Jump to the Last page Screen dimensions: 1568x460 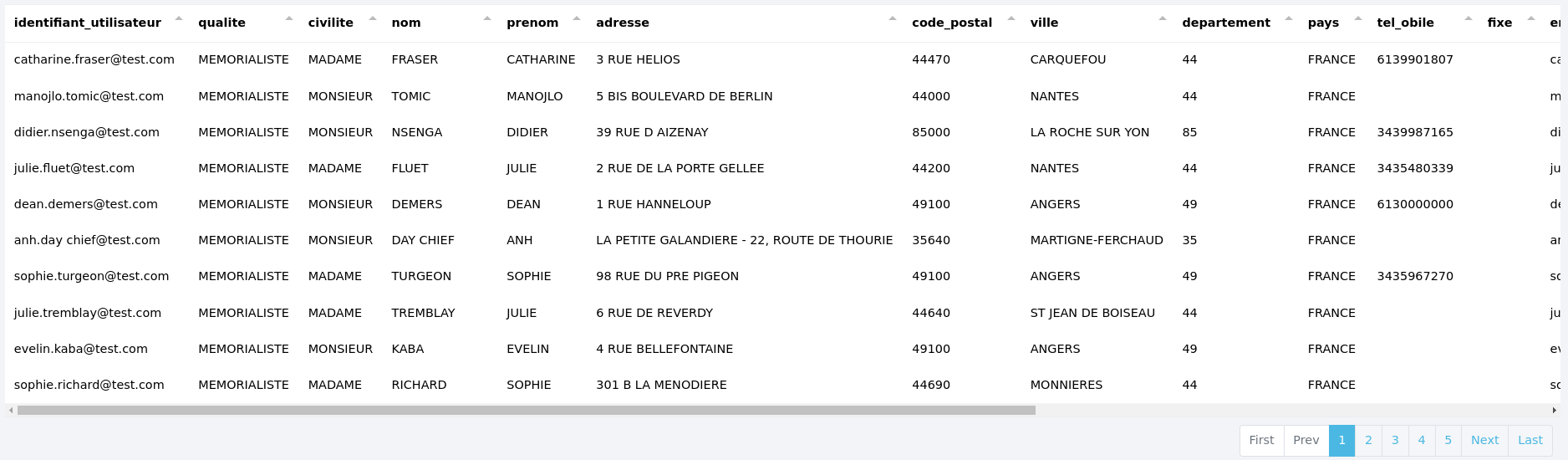pos(1530,440)
